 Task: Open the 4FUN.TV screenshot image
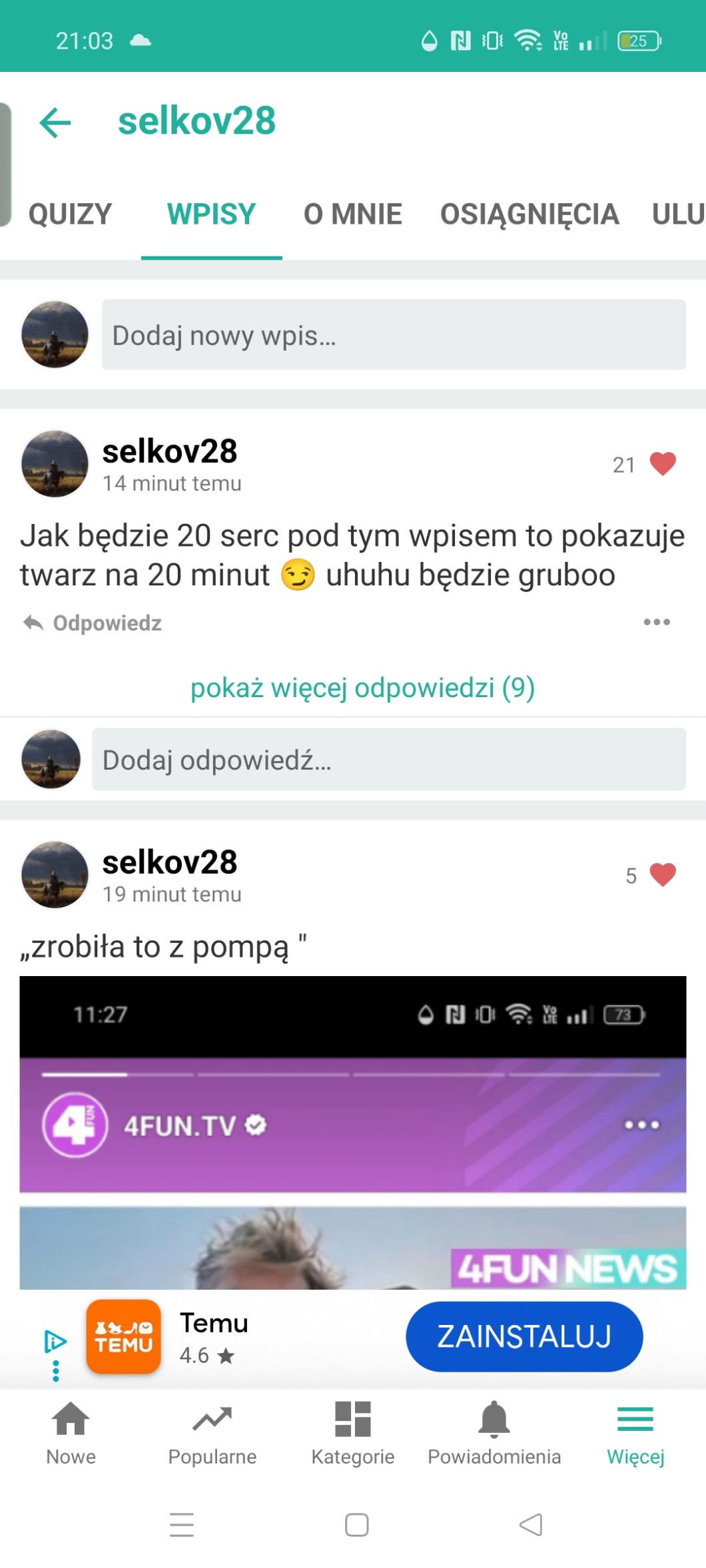[x=352, y=1132]
